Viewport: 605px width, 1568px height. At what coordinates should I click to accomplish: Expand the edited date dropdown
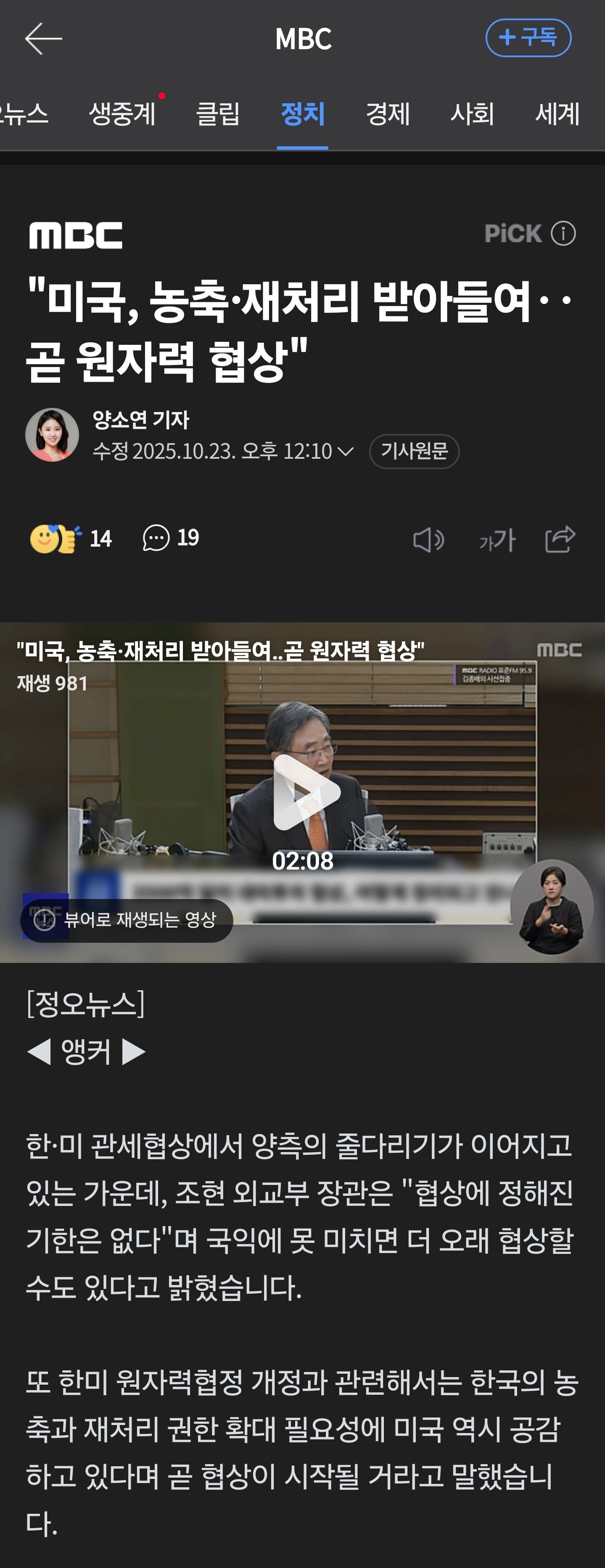(345, 452)
